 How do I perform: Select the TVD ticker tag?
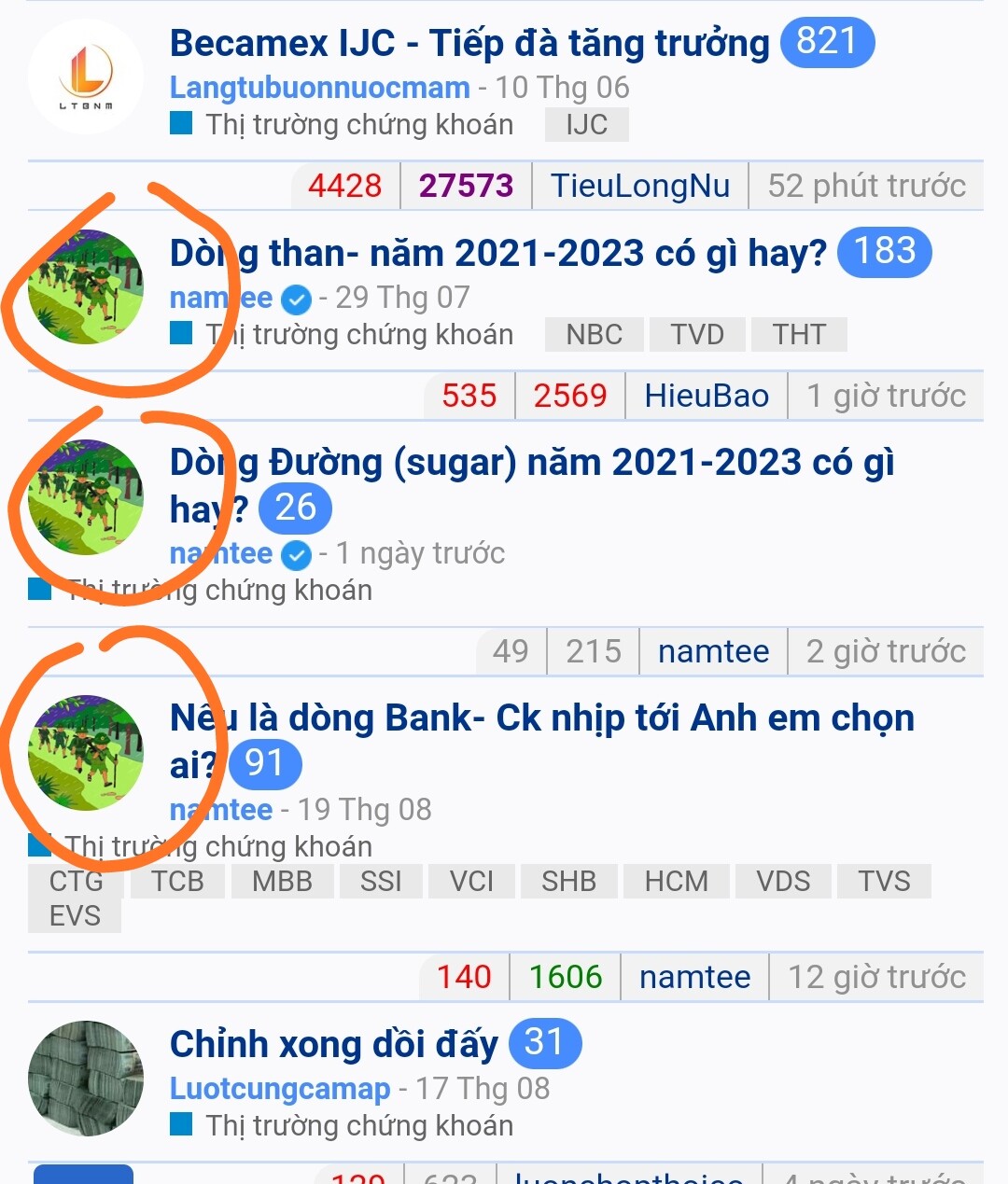(697, 335)
